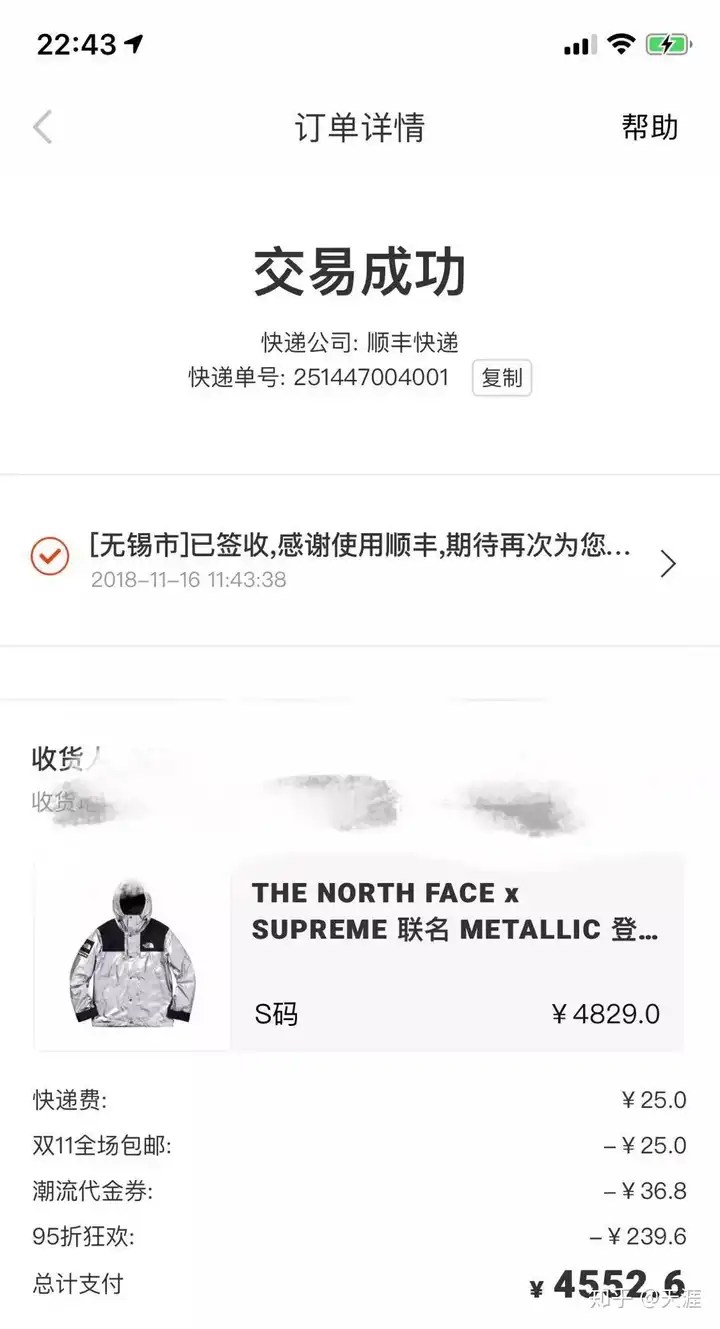Copy the tracking number with 复制
Viewport: 720px width, 1329px height.
pyautogui.click(x=501, y=378)
